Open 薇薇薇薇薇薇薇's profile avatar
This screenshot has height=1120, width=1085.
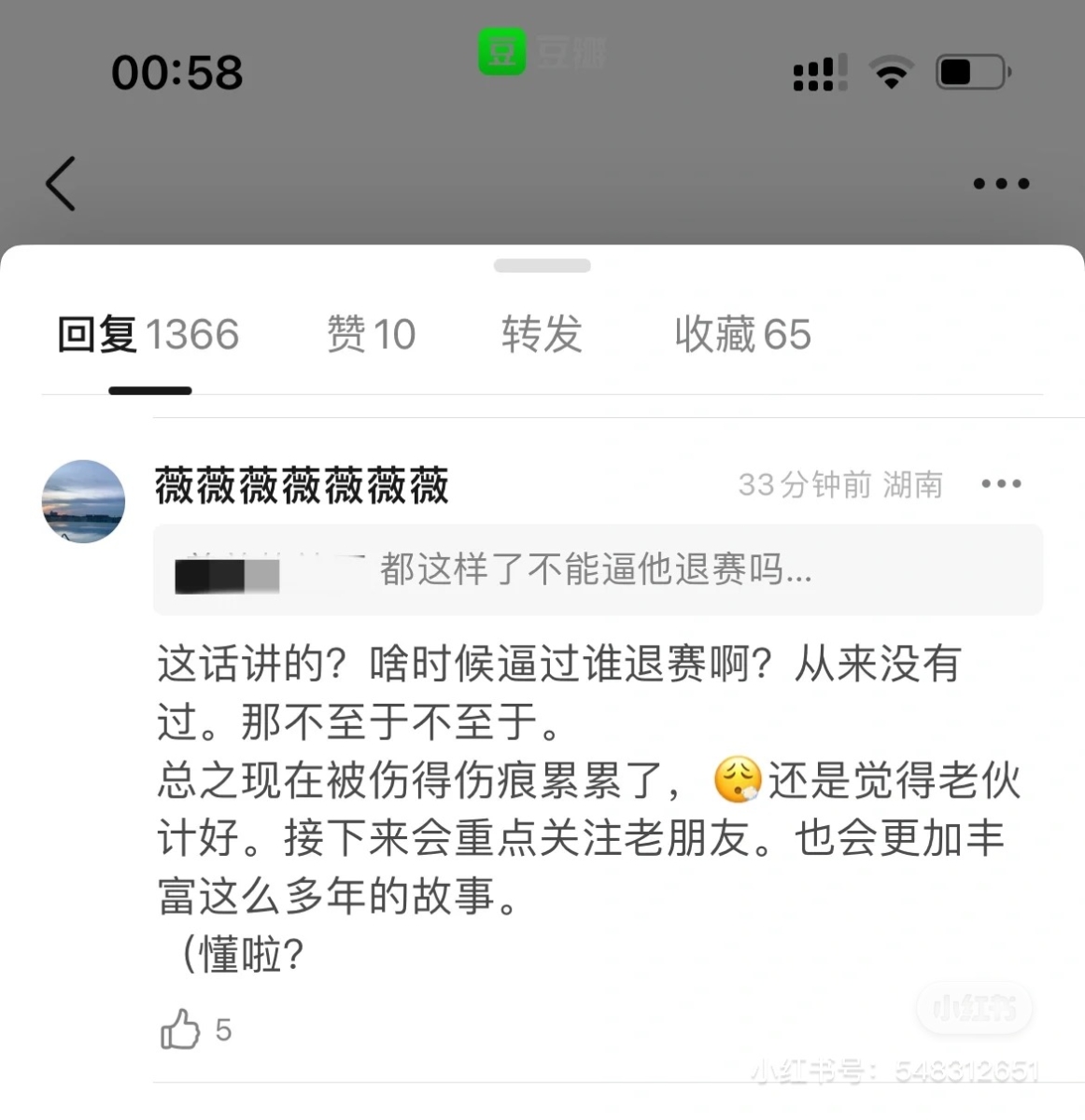(x=84, y=501)
